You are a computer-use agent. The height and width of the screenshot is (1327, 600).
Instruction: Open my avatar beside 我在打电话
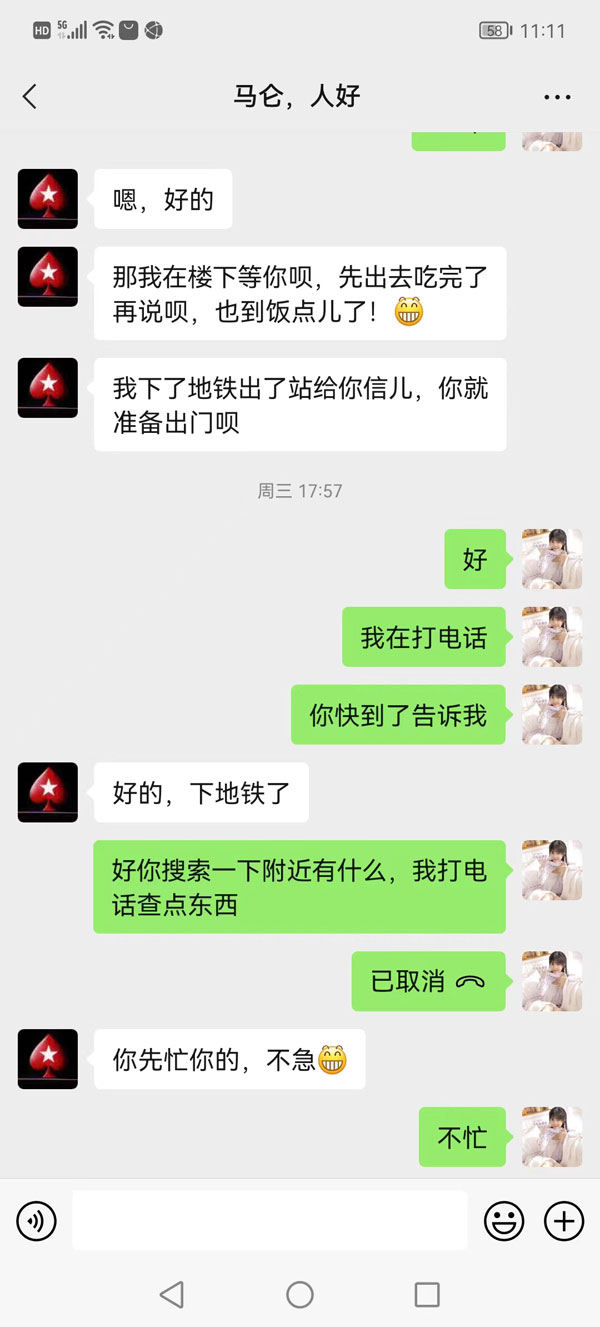[x=552, y=637]
